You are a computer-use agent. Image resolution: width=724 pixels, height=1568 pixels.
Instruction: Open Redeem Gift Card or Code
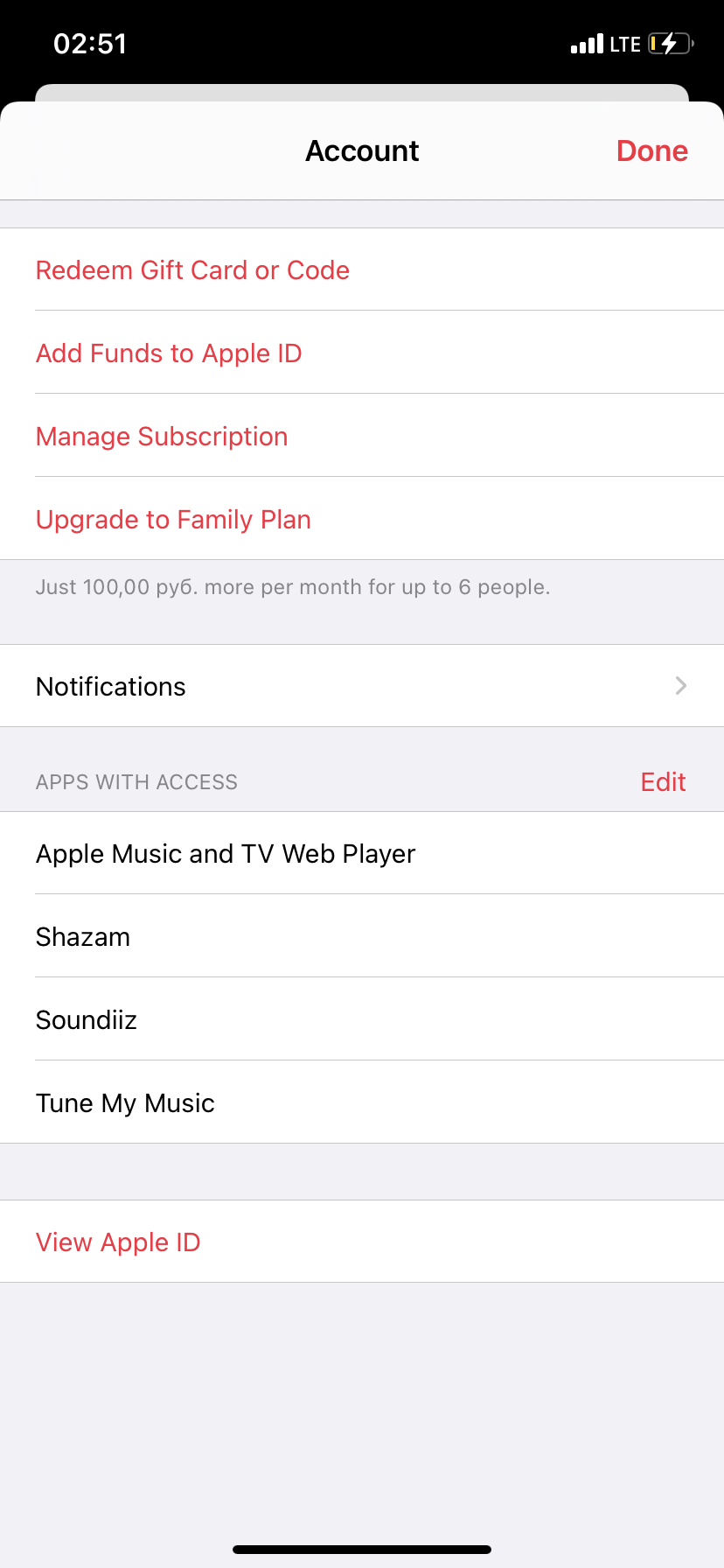tap(192, 270)
